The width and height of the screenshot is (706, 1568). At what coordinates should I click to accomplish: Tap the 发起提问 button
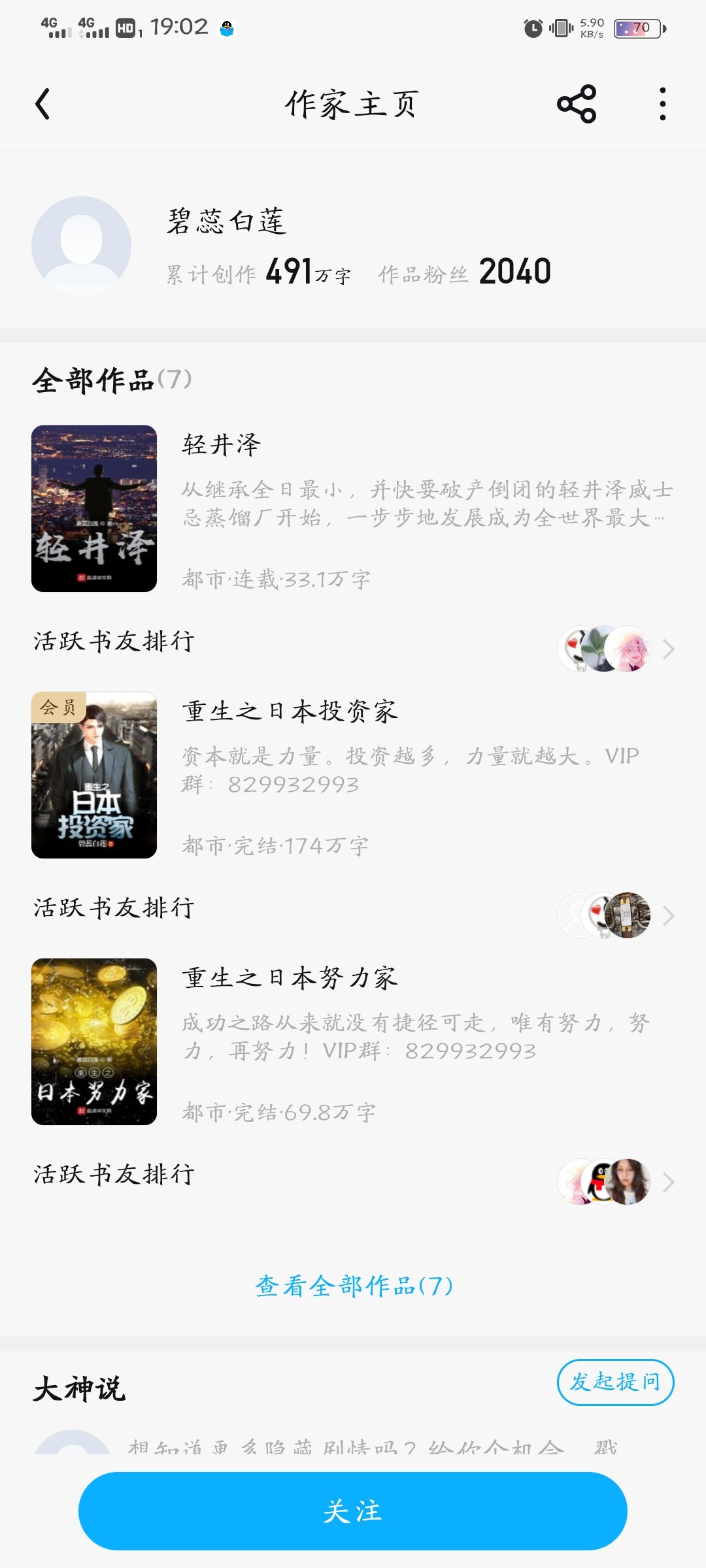614,1382
